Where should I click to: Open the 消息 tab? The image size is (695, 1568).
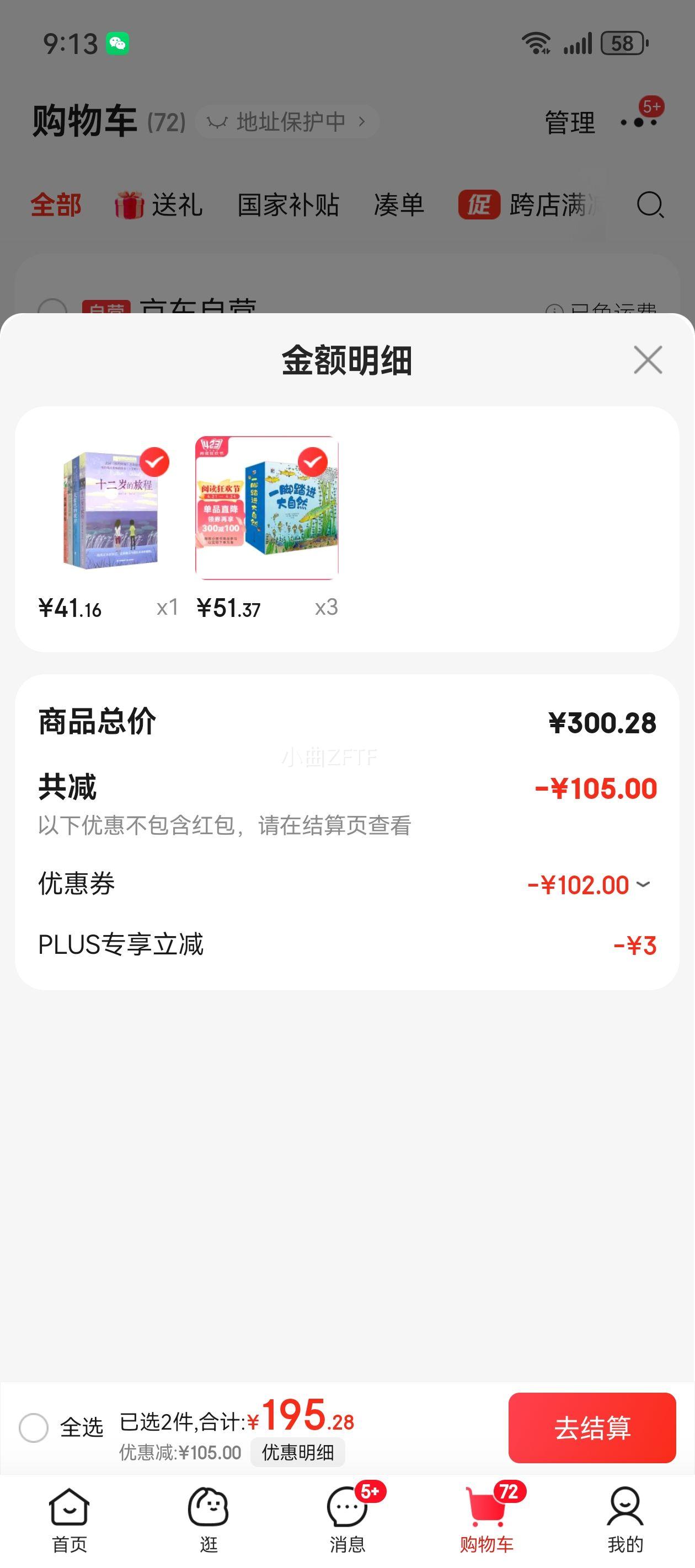[x=347, y=1519]
